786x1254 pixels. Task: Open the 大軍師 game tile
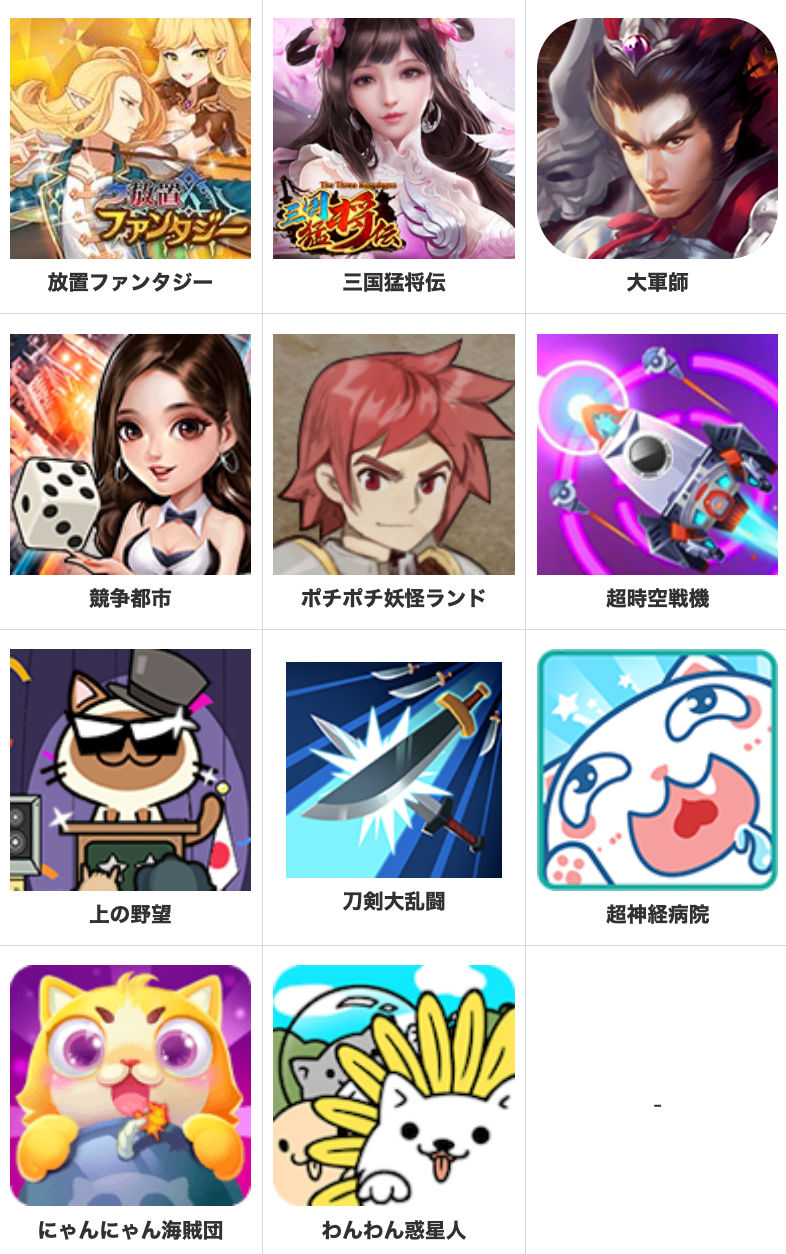(657, 139)
